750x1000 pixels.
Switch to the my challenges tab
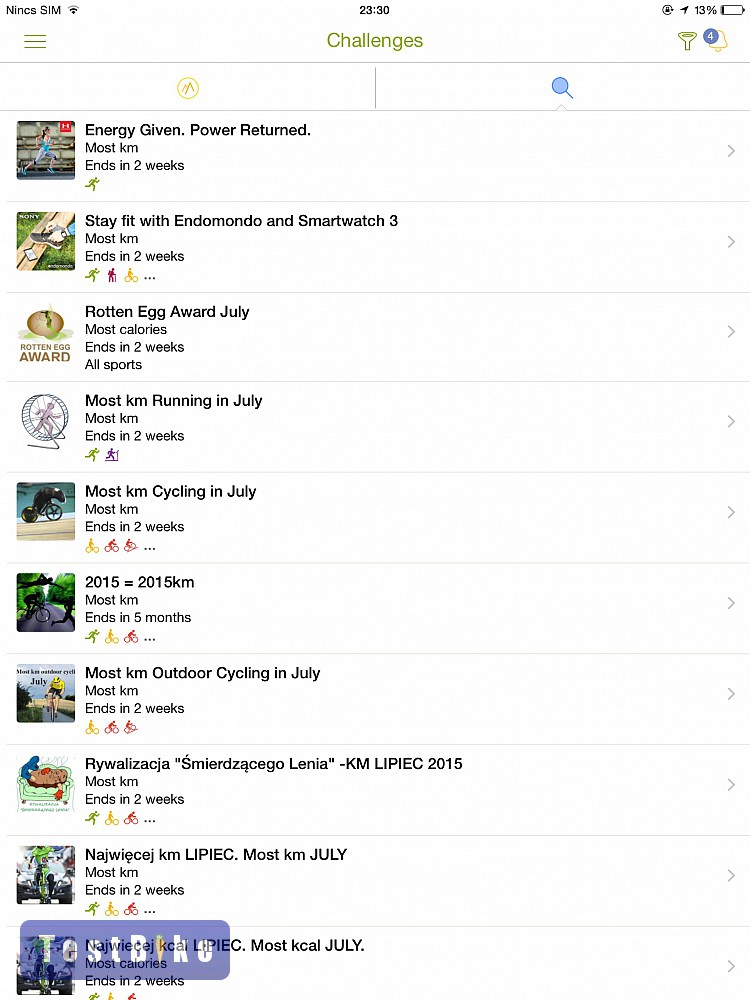click(188, 88)
